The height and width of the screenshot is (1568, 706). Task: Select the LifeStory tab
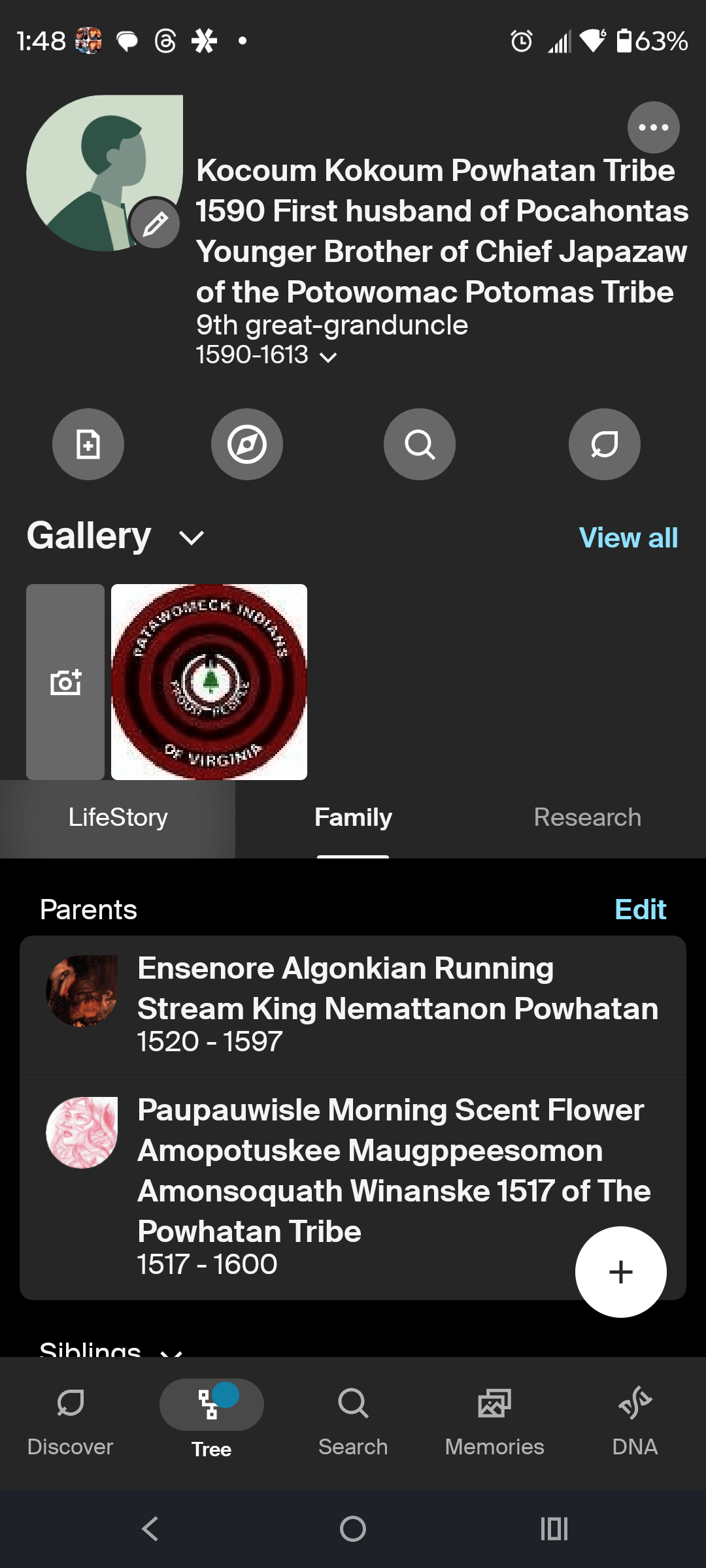click(118, 817)
